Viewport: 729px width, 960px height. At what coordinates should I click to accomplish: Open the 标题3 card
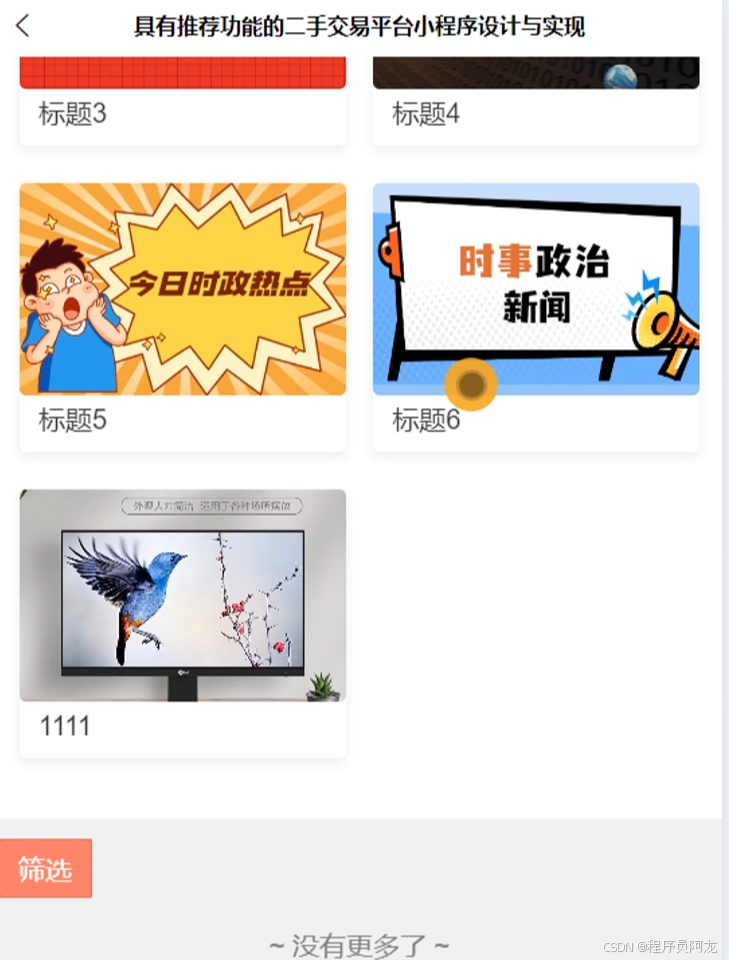(182, 101)
